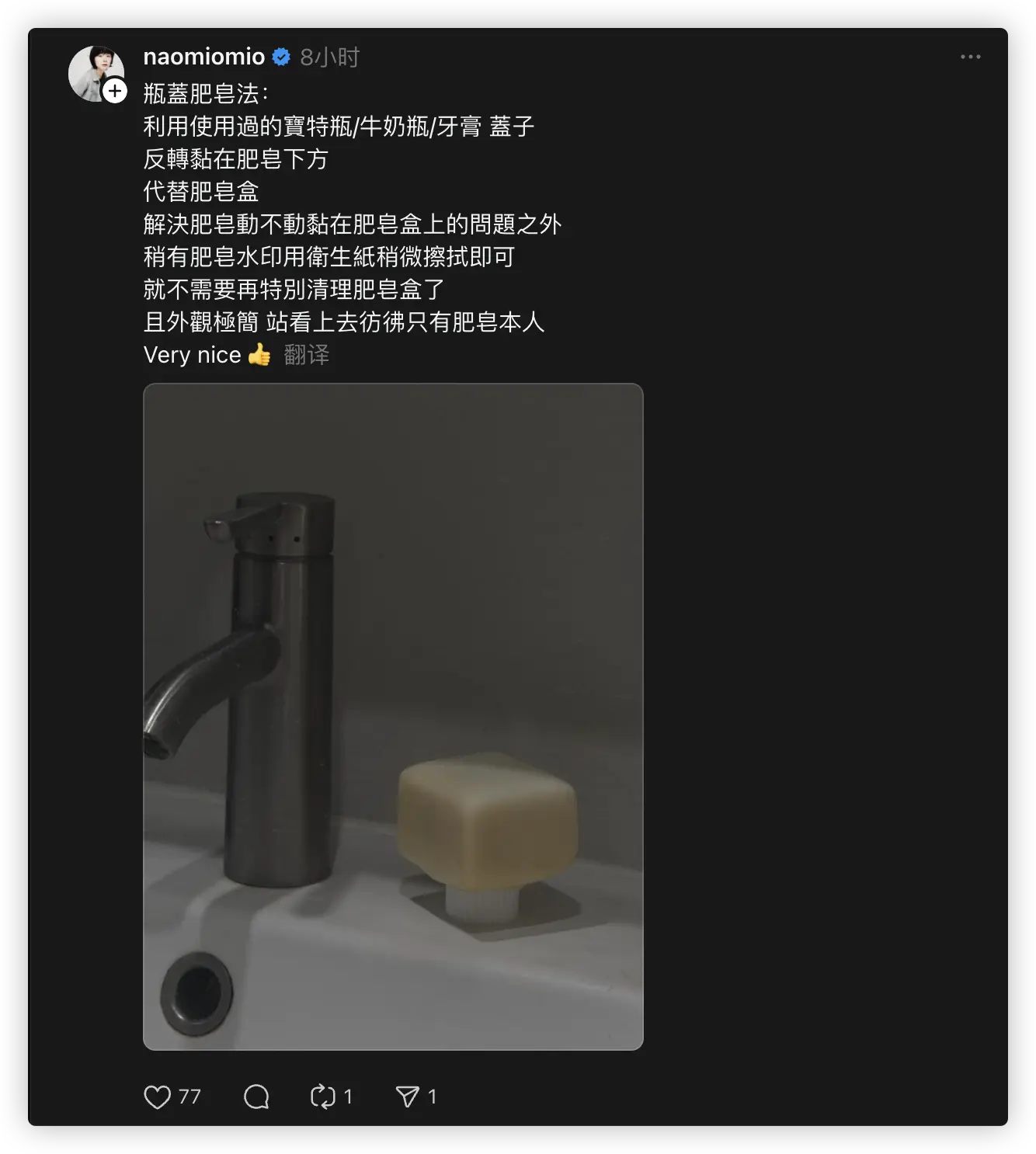Repost naomiomio's post

[x=323, y=1097]
